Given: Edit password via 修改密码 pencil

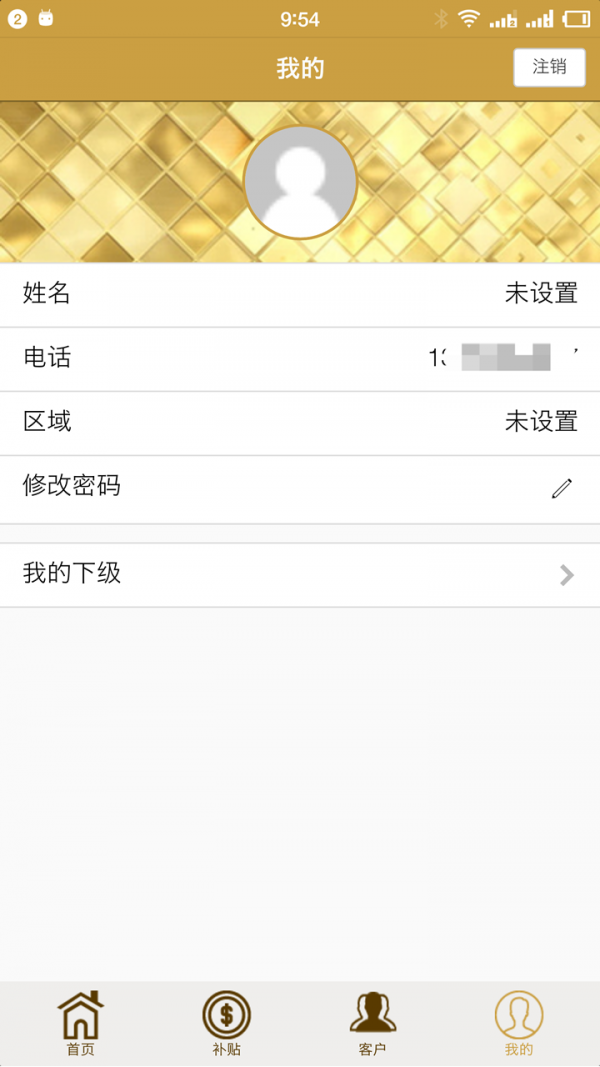Looking at the screenshot, I should [x=561, y=488].
